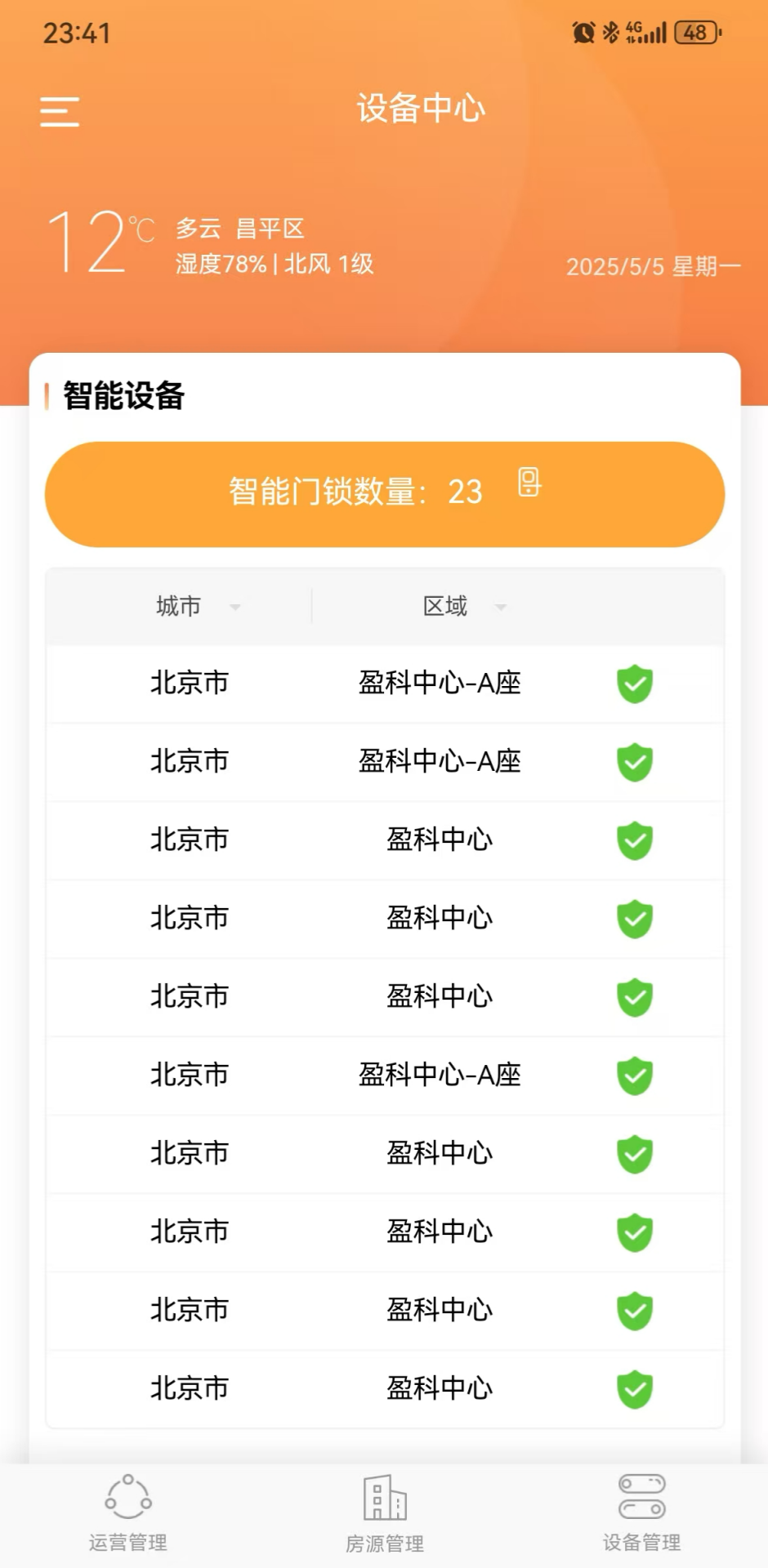This screenshot has height=1568, width=768.
Task: Select the 运营管理 tab
Action: point(129,1515)
